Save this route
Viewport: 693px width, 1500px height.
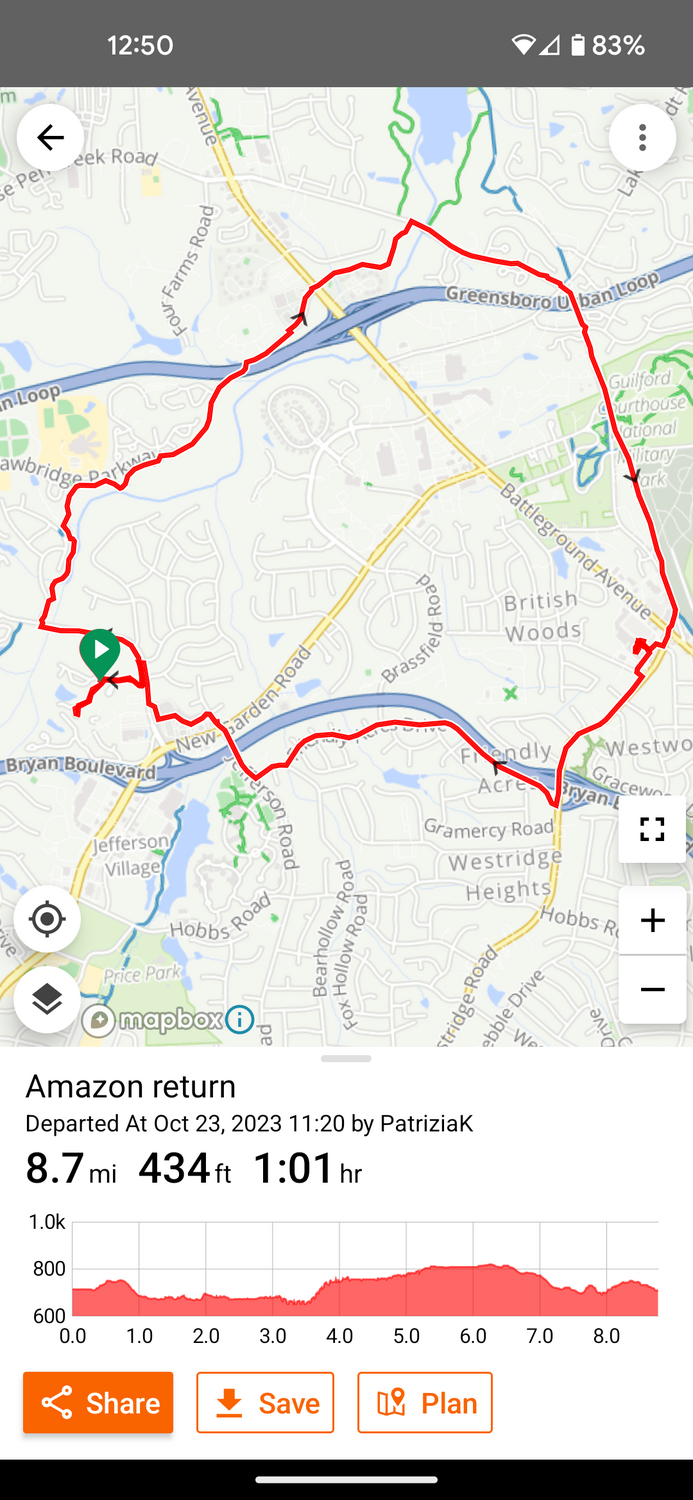[265, 1403]
